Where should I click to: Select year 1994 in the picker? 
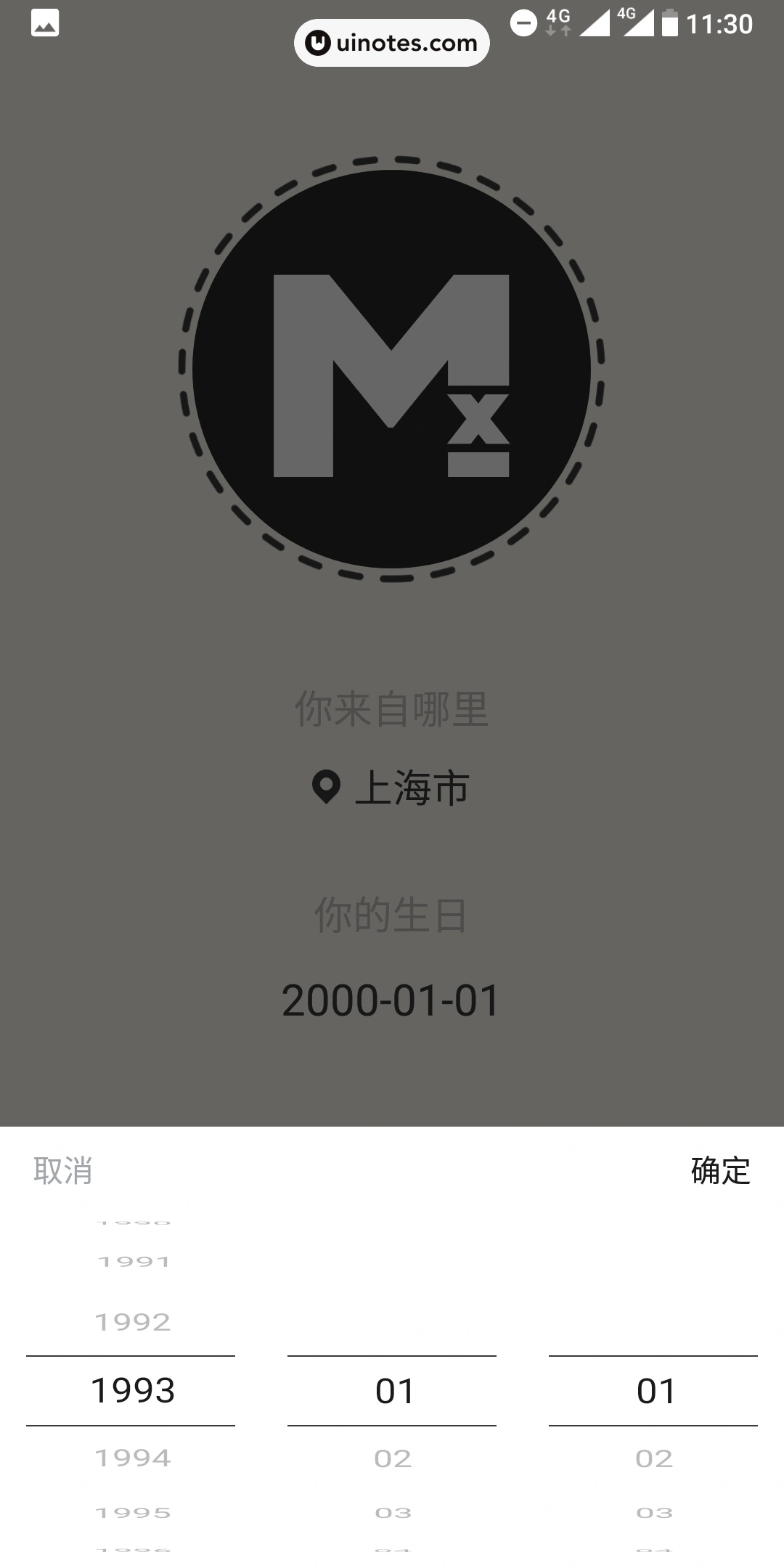[133, 1458]
